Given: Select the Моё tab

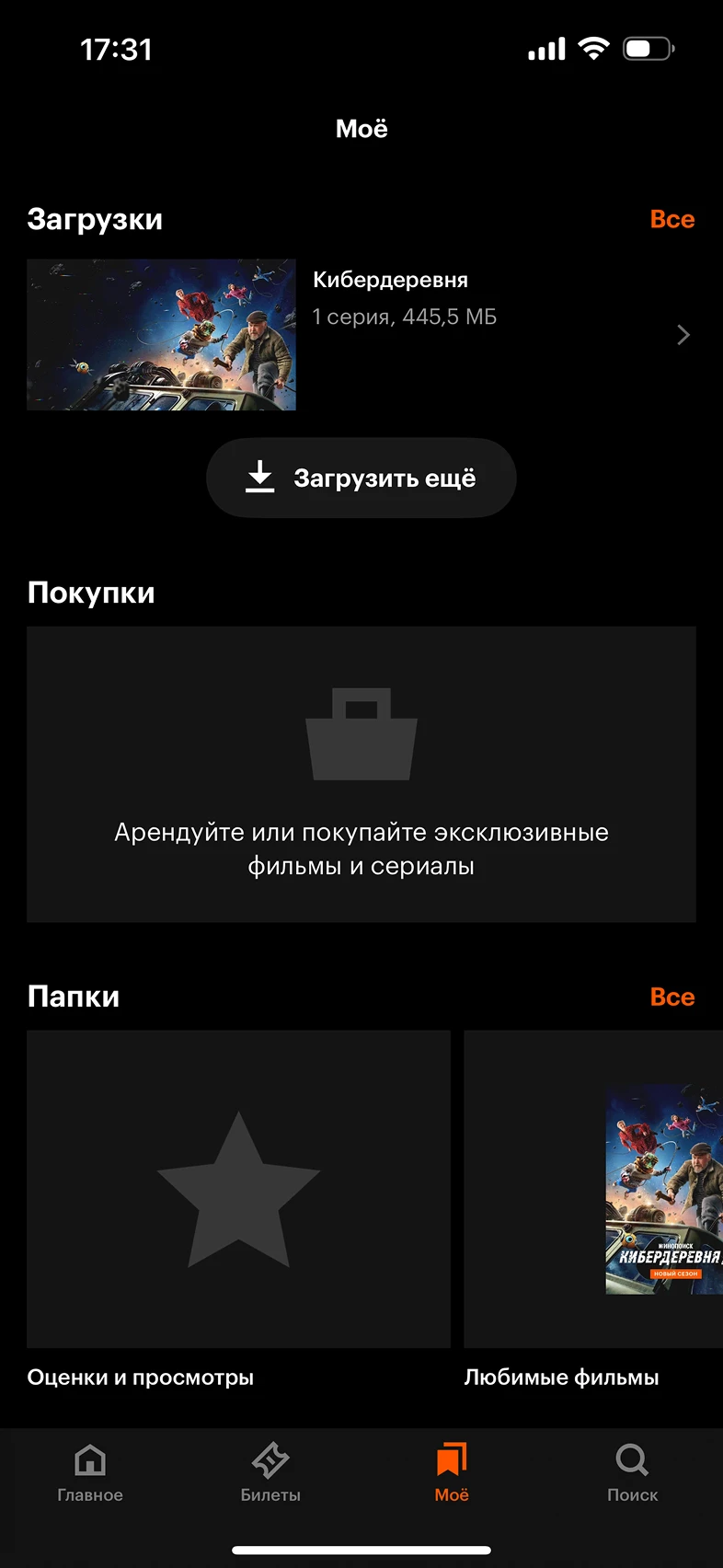Looking at the screenshot, I should [x=452, y=1473].
